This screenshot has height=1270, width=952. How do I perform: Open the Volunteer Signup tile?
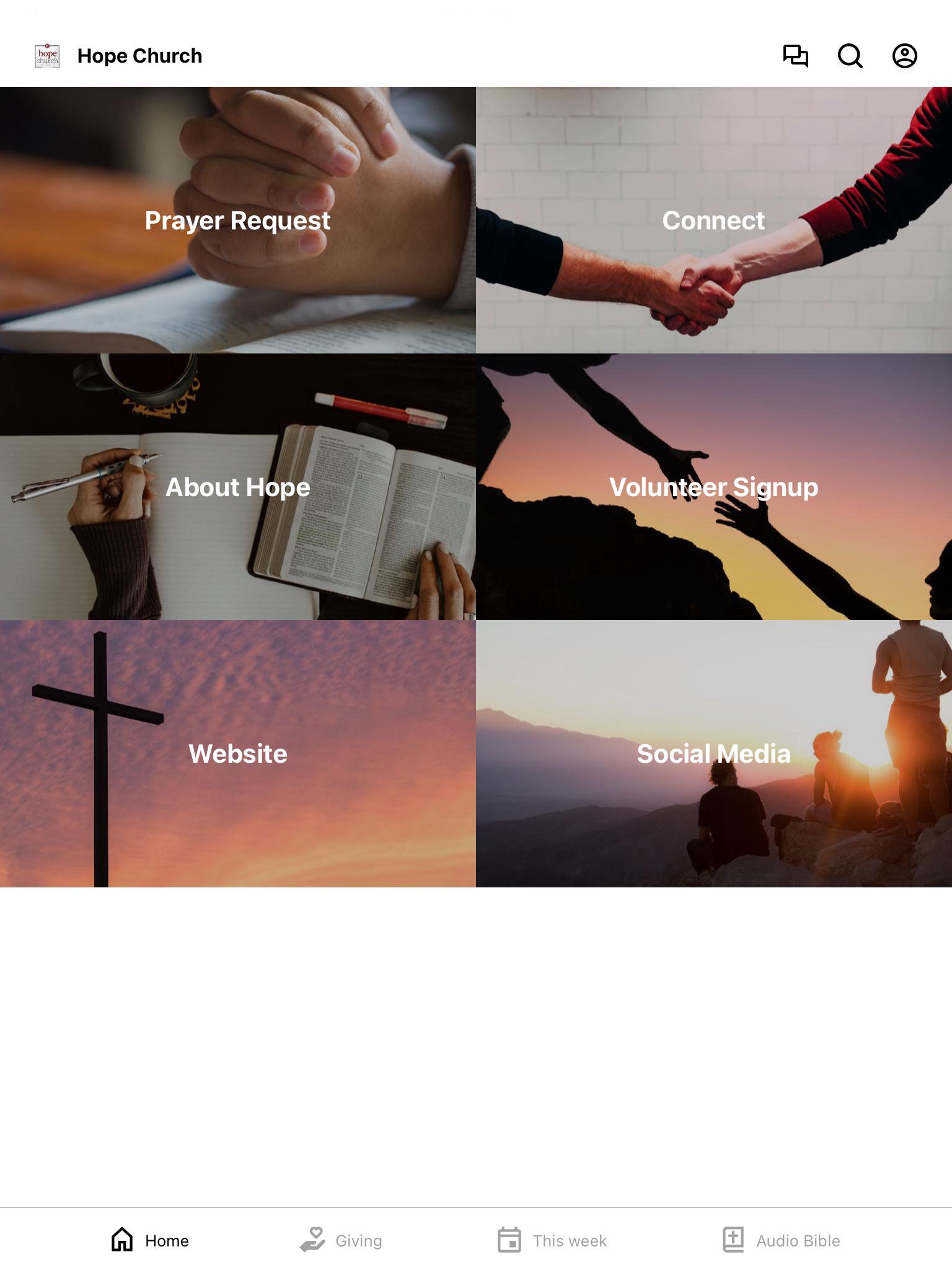tap(713, 487)
